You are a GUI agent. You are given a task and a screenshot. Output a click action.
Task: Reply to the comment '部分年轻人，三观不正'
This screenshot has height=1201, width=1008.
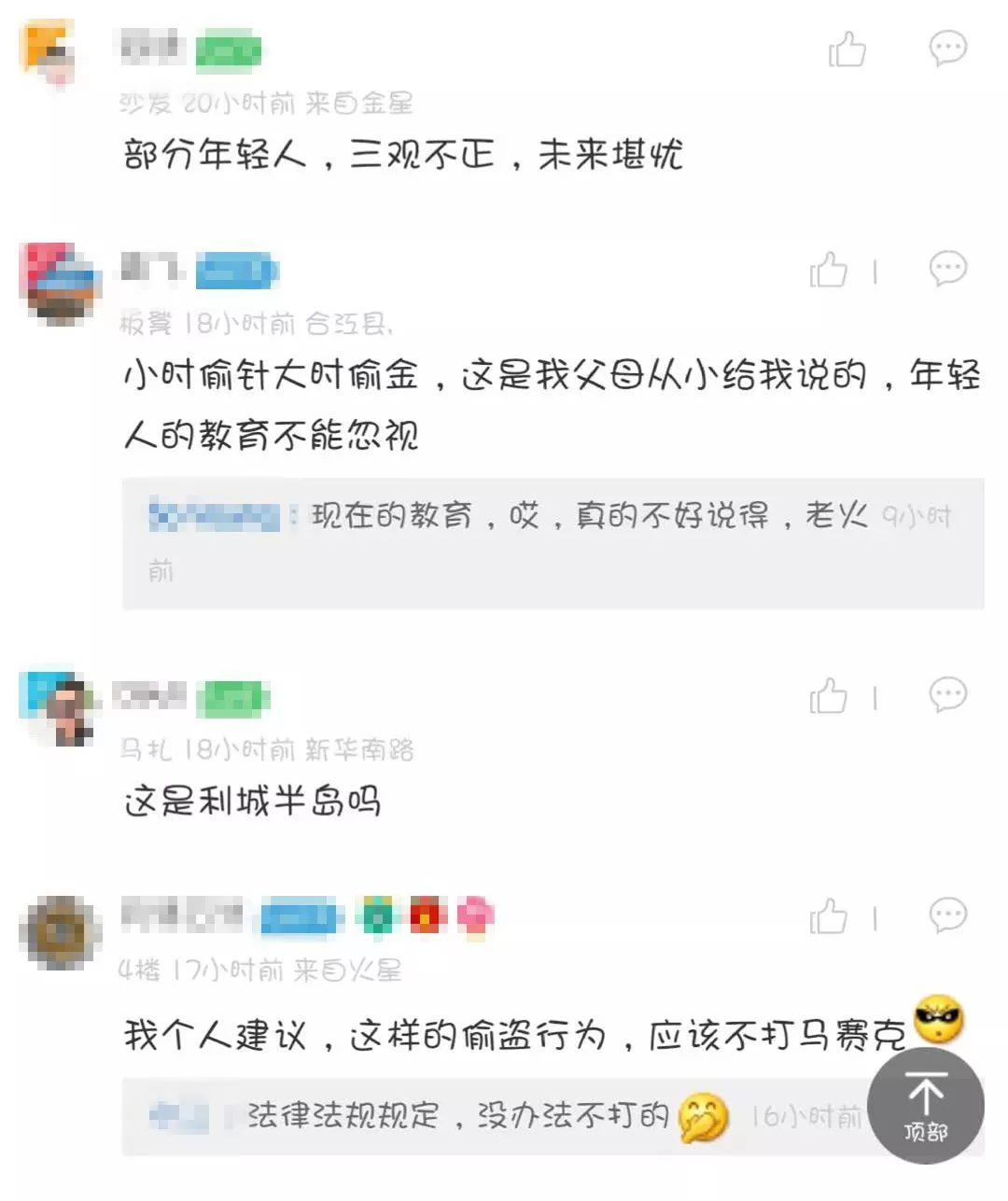tap(947, 48)
